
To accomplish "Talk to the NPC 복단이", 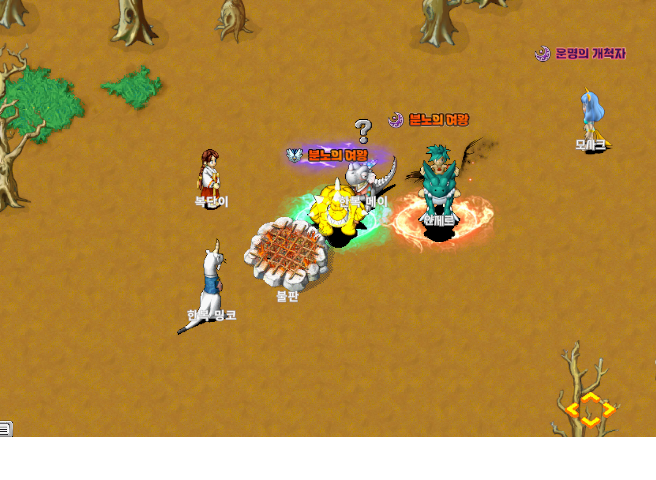I will tap(210, 172).
